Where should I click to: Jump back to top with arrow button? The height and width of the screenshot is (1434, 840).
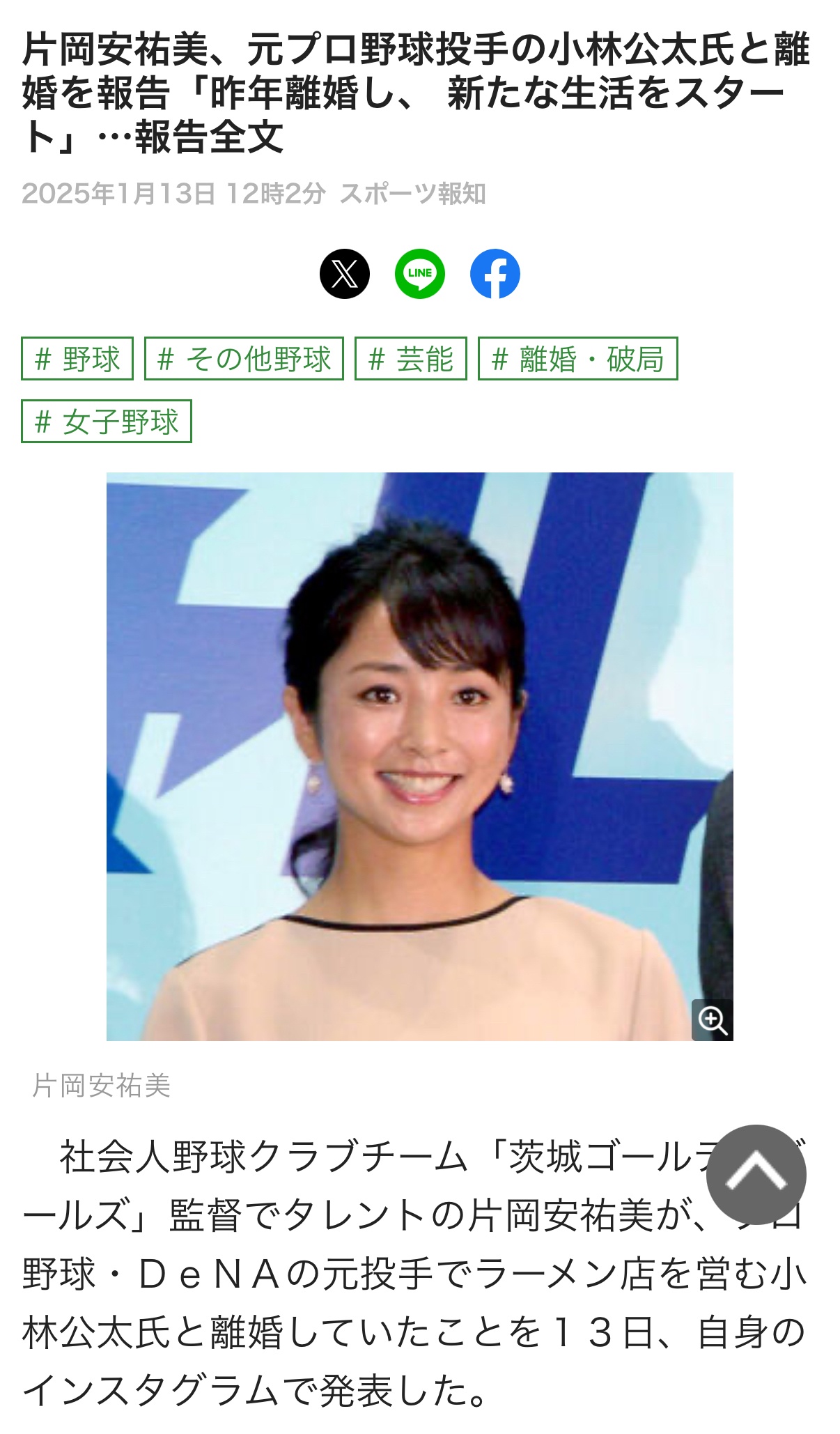tap(756, 1174)
